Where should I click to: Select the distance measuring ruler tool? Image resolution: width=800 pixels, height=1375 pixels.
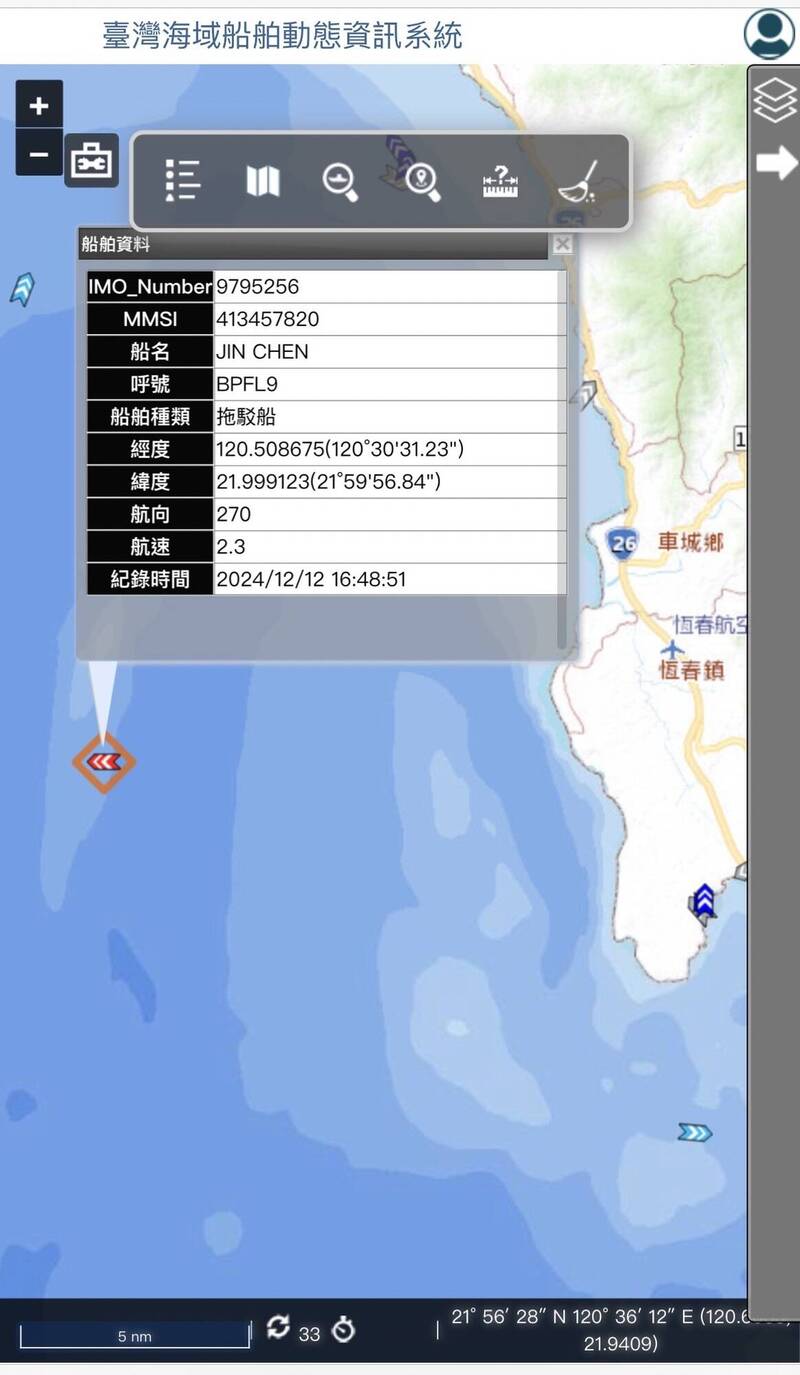coord(500,181)
